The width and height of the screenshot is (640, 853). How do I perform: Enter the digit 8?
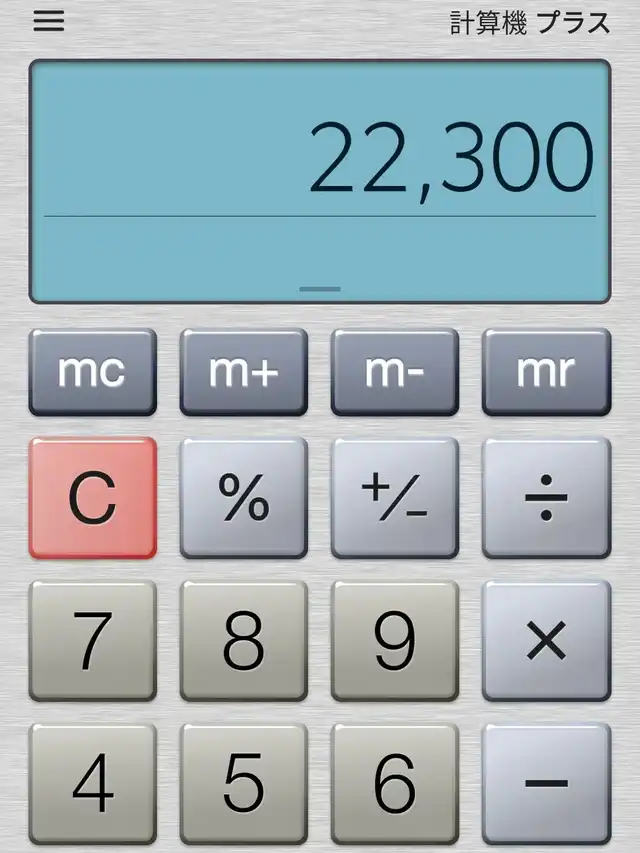pos(244,641)
